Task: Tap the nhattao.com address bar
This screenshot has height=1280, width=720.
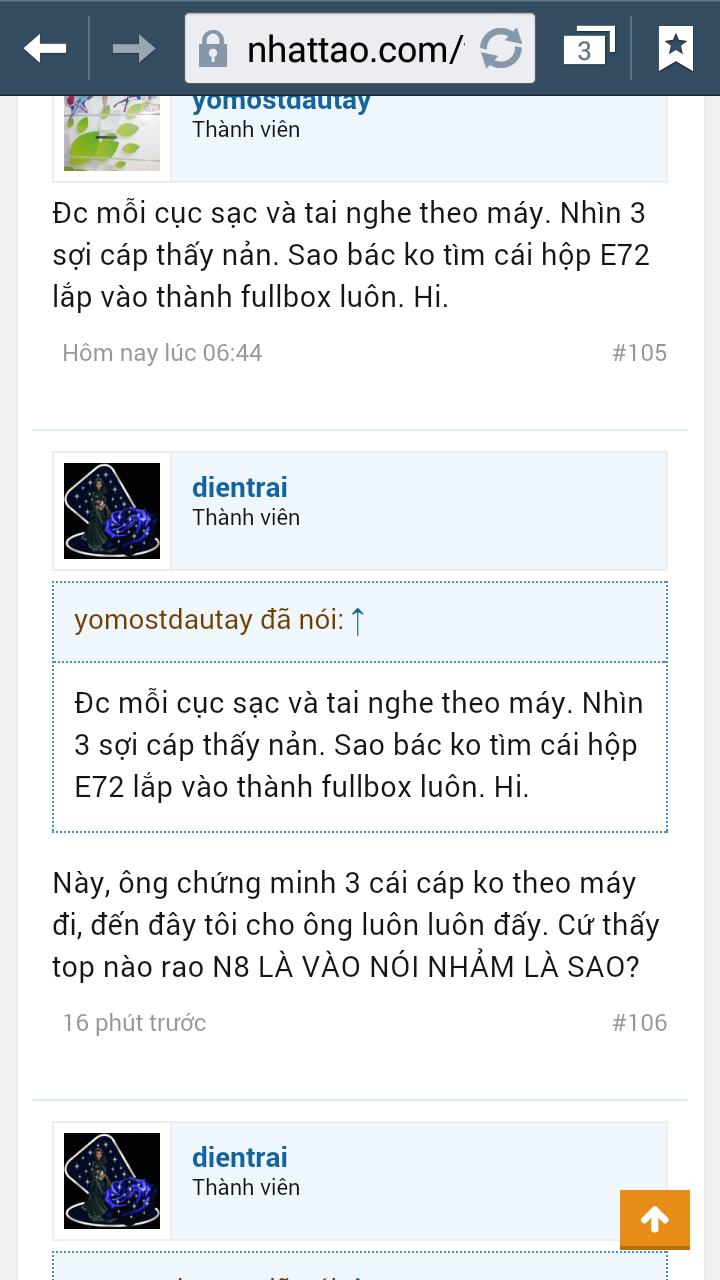Action: coord(340,48)
